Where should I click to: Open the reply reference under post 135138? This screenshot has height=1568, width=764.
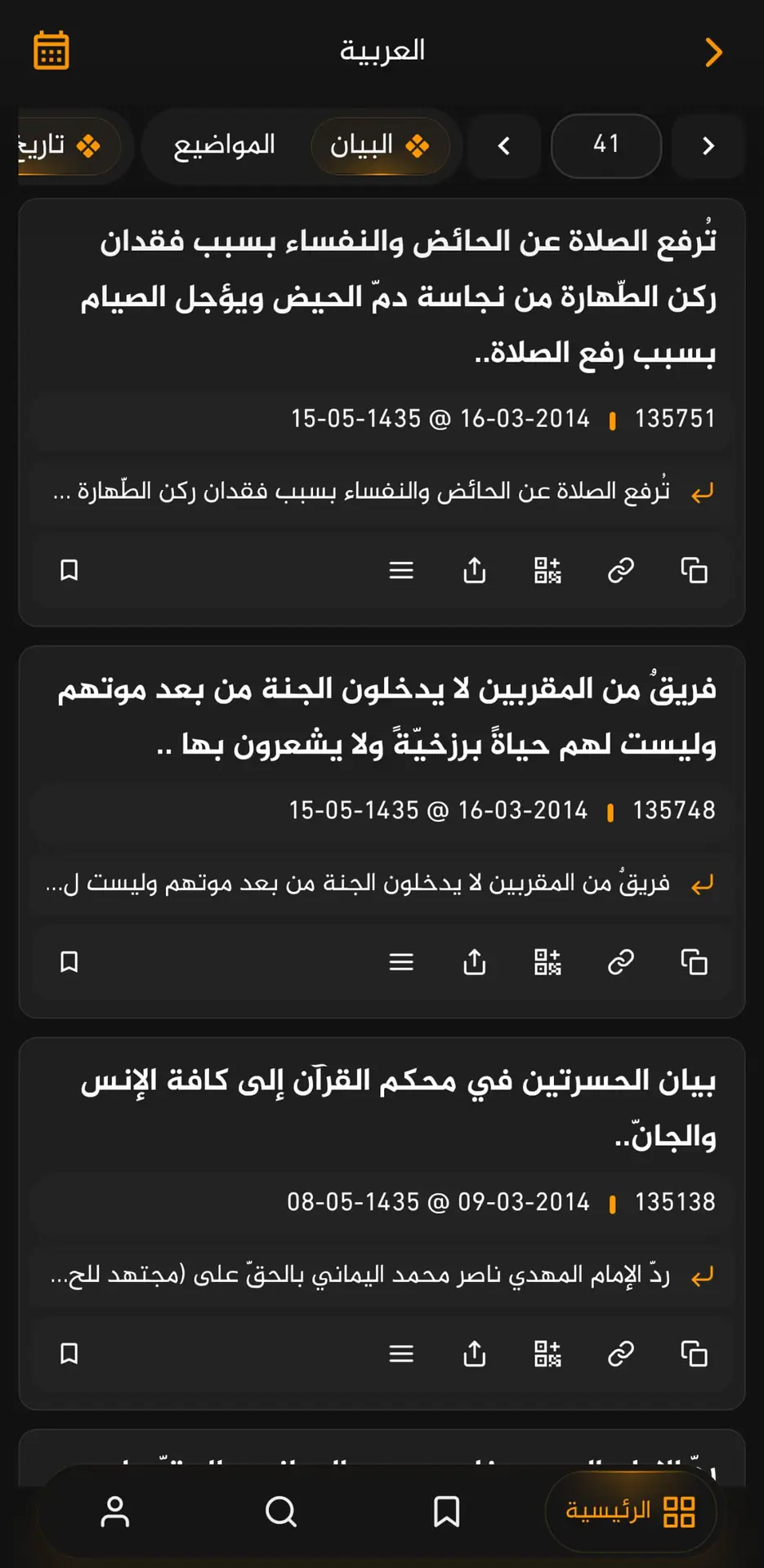click(x=382, y=1275)
